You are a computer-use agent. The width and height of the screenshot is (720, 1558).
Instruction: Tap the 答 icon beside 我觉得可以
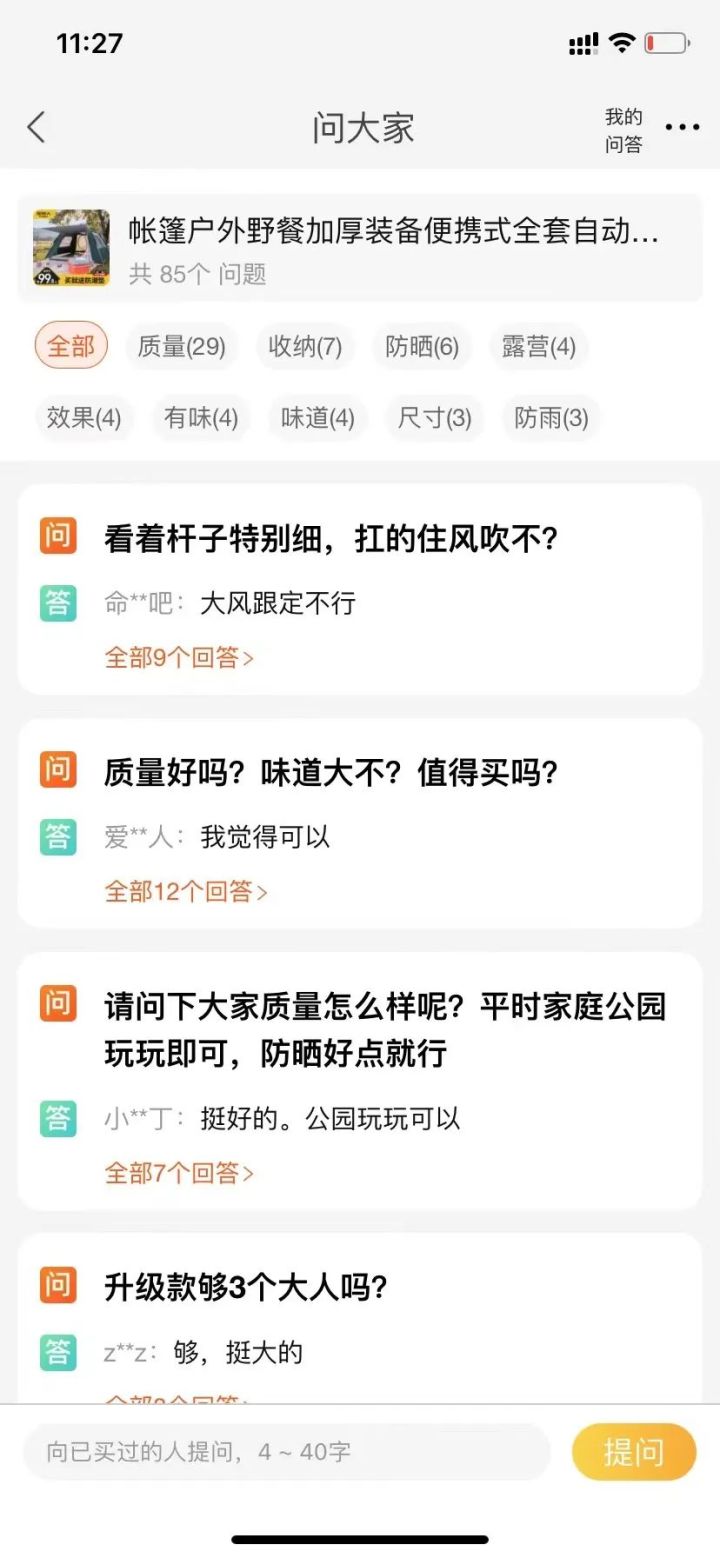57,837
